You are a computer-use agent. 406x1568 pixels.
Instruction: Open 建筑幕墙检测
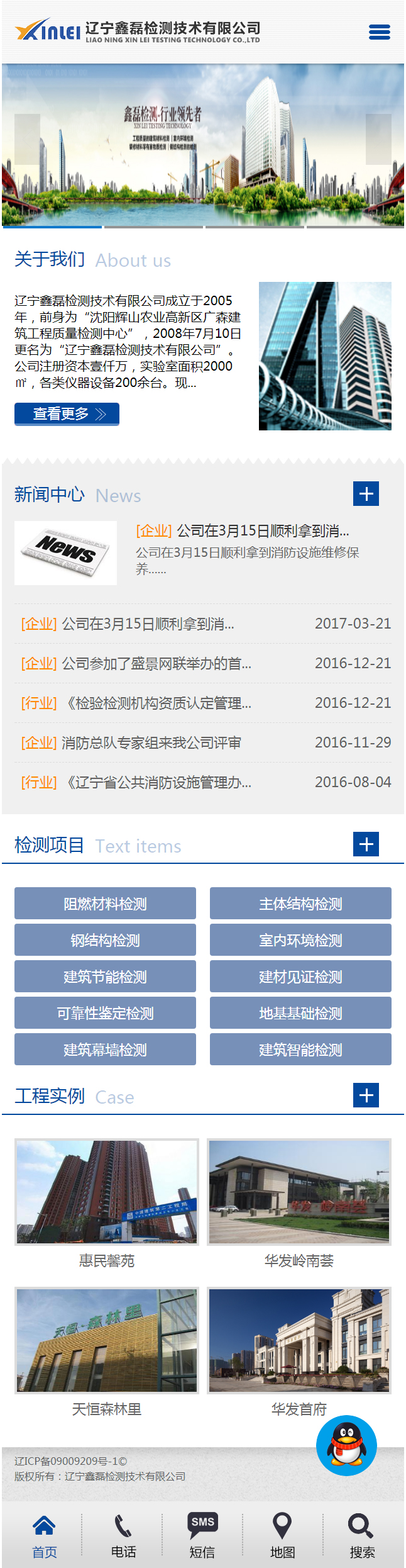coord(105,1050)
